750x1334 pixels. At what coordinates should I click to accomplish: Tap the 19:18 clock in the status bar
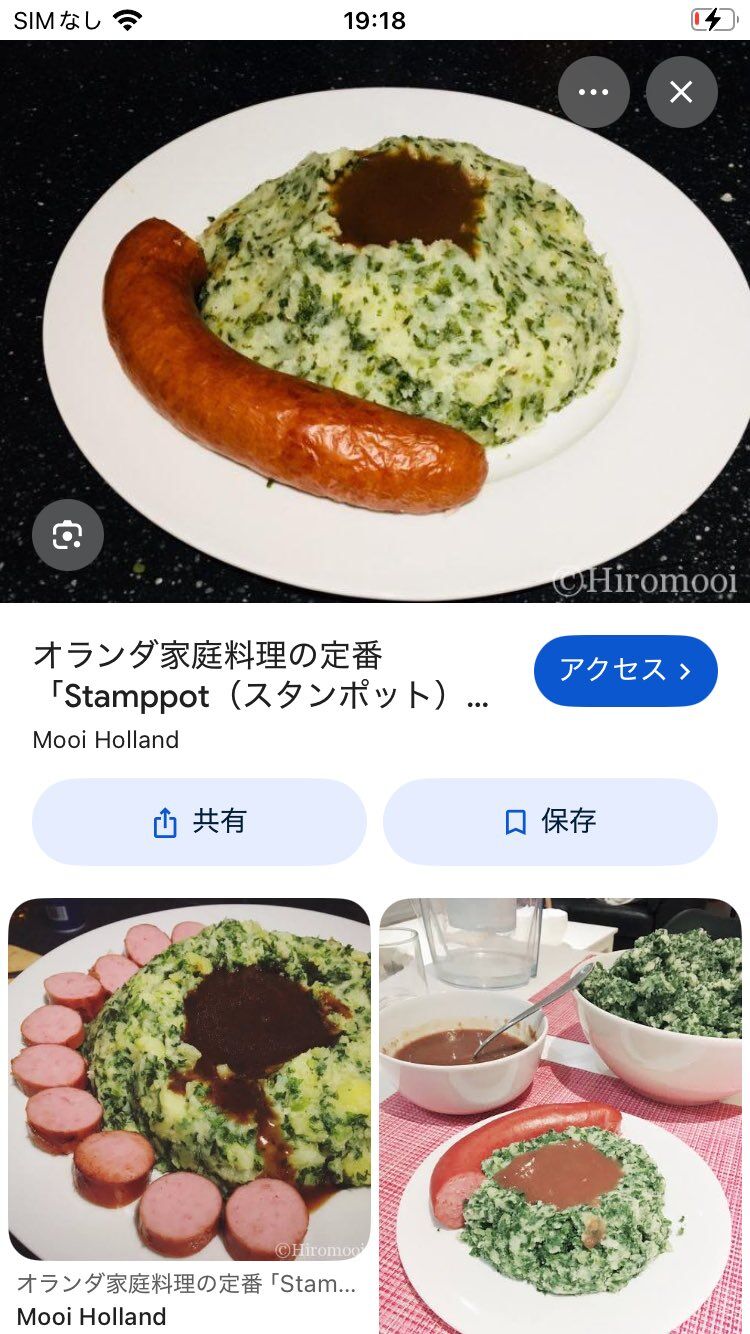pos(375,18)
